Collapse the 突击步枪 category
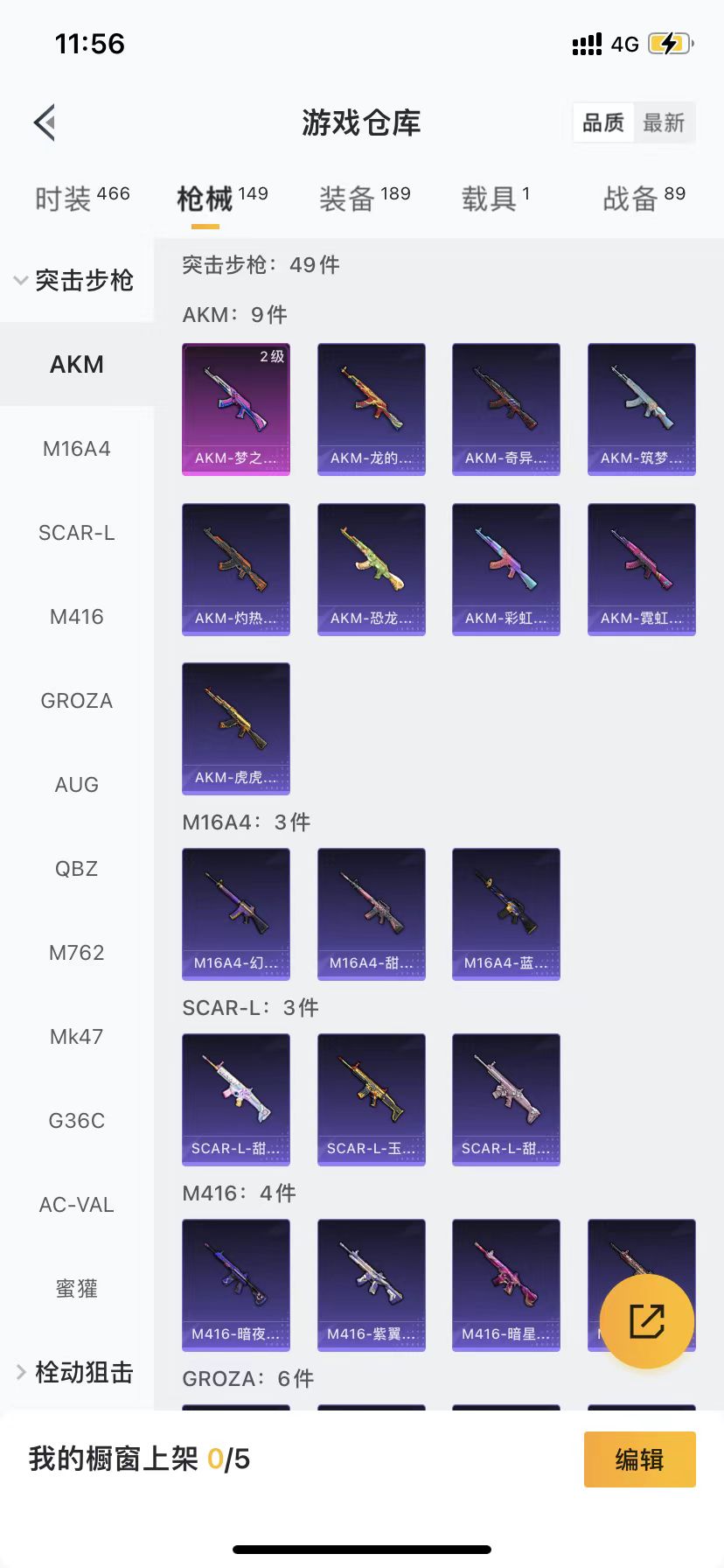 (x=75, y=280)
